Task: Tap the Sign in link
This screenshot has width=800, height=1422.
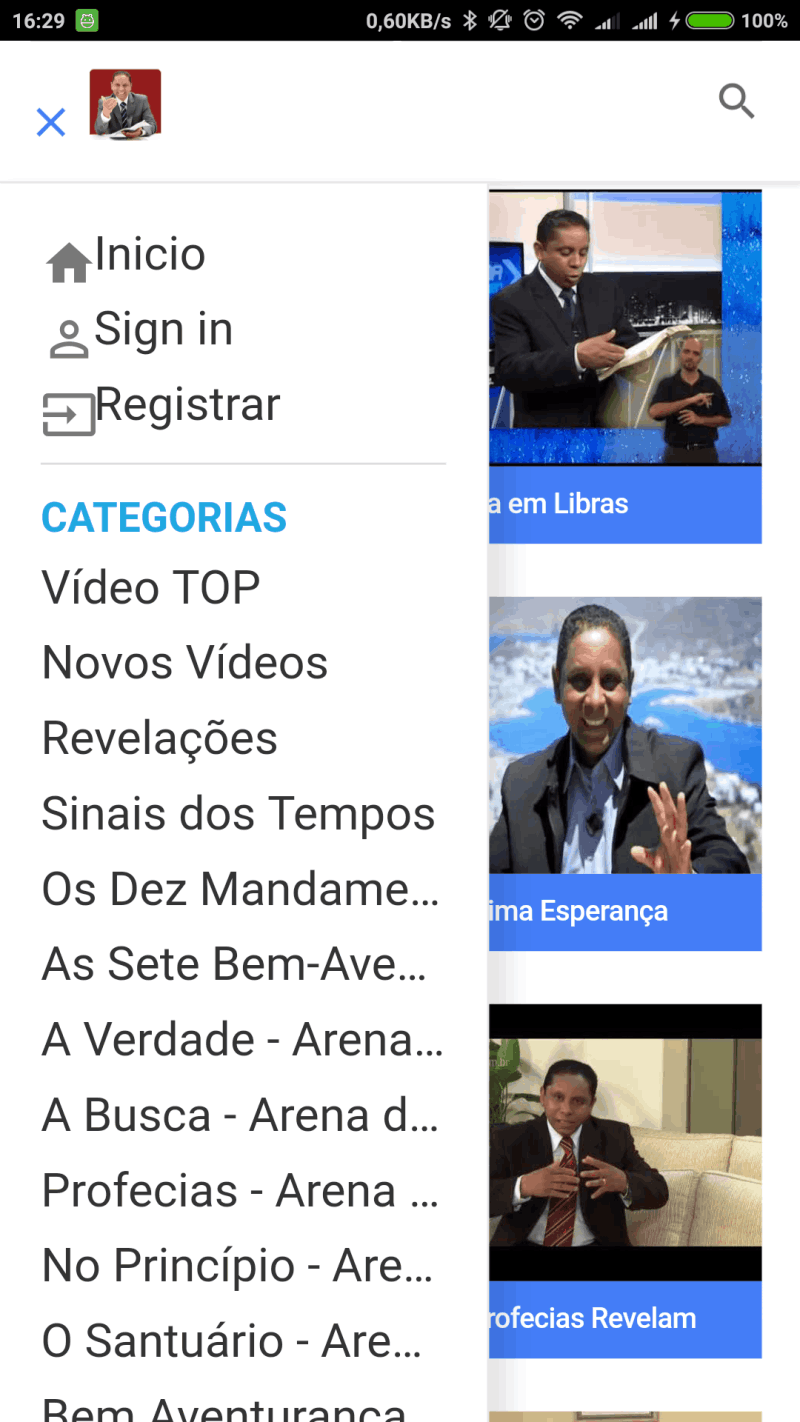Action: coord(164,328)
